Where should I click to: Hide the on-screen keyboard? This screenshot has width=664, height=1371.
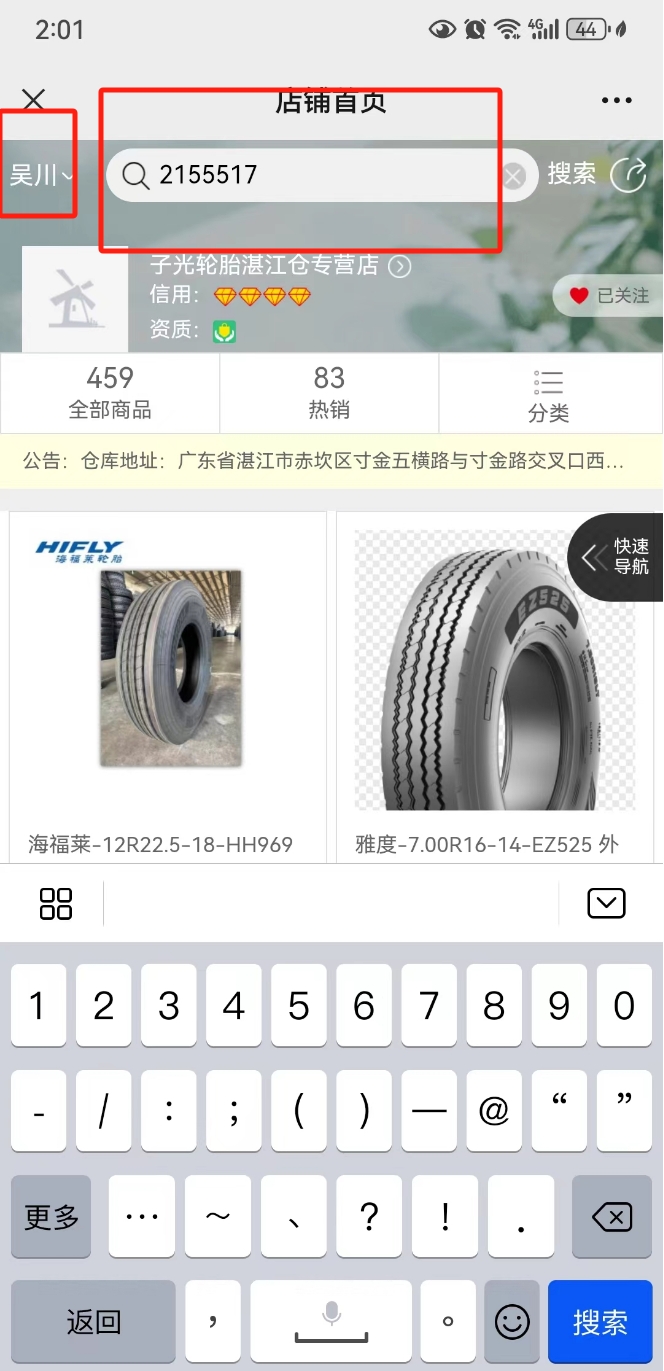click(x=606, y=903)
